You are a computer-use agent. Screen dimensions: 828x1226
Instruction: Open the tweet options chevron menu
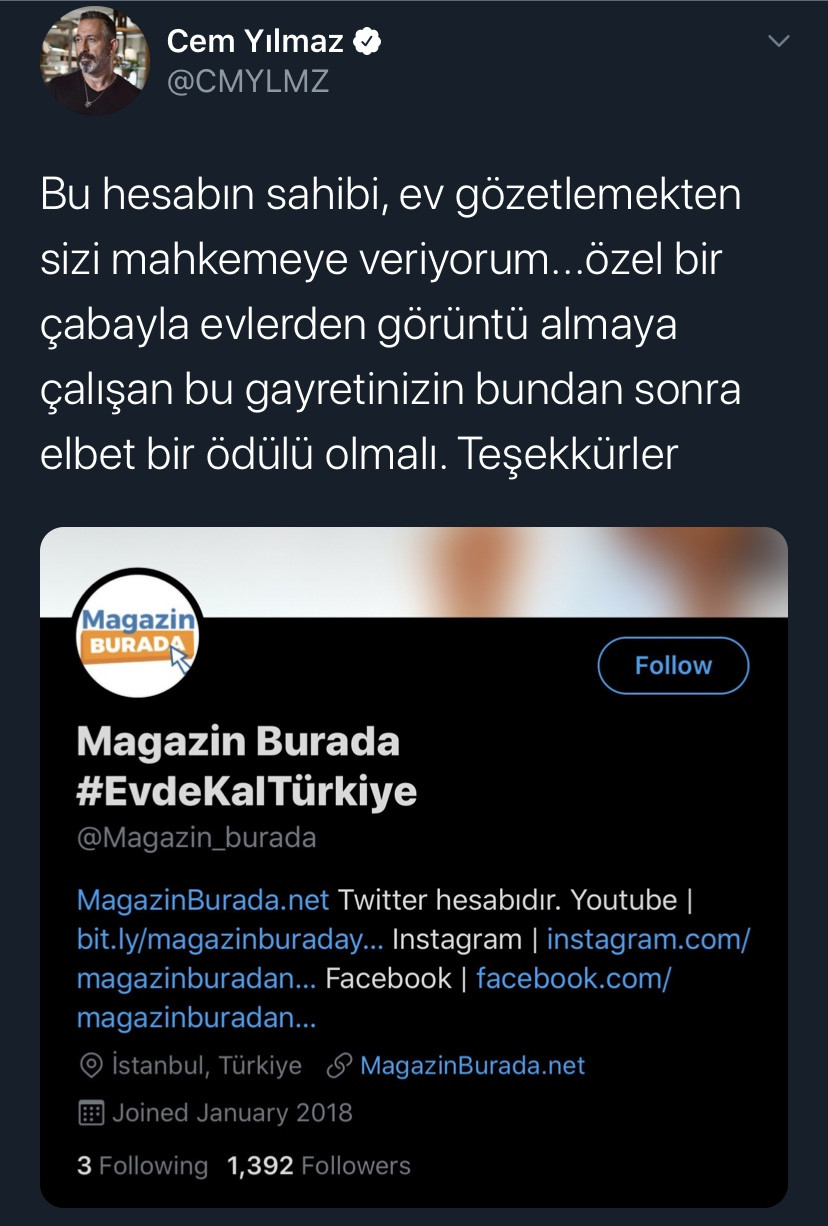click(778, 42)
